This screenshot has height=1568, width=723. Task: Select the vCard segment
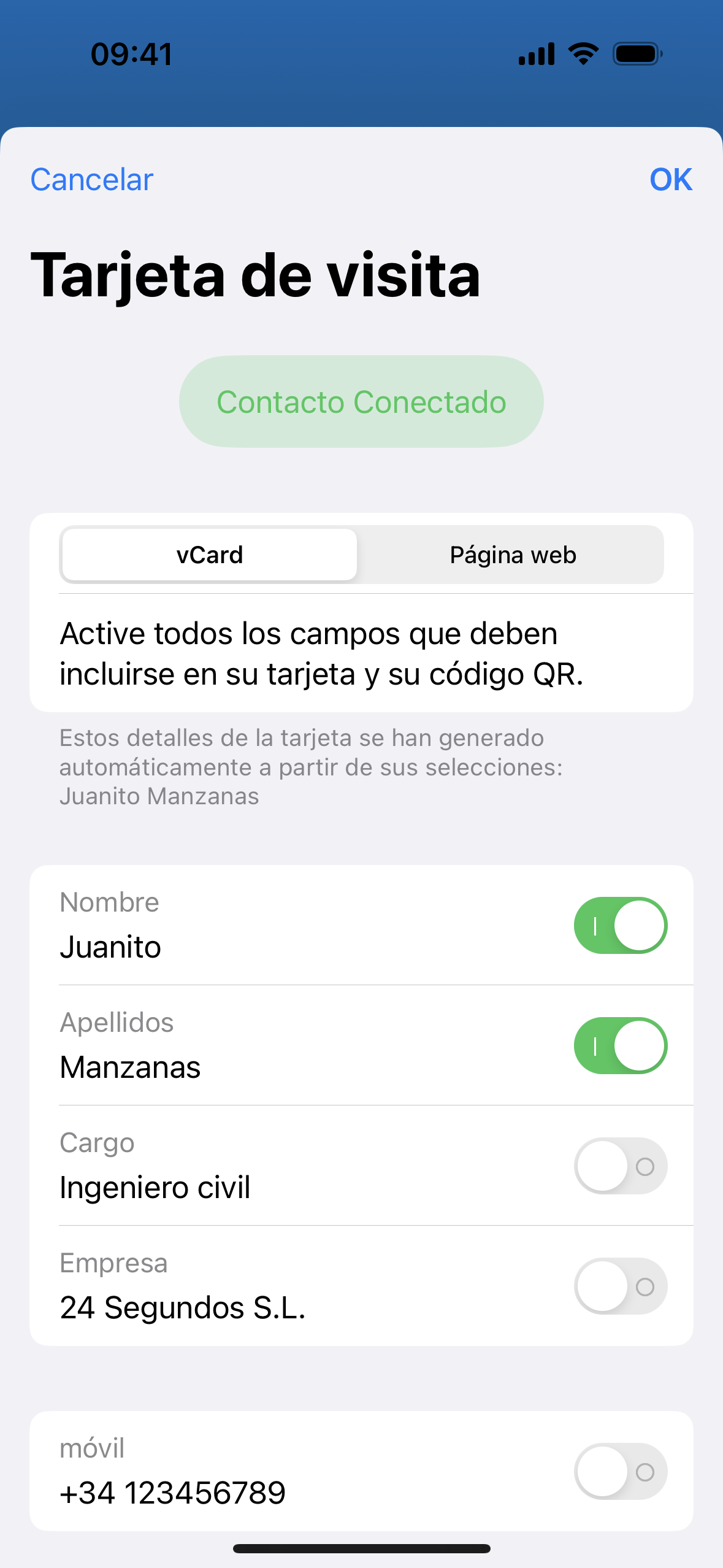(210, 555)
